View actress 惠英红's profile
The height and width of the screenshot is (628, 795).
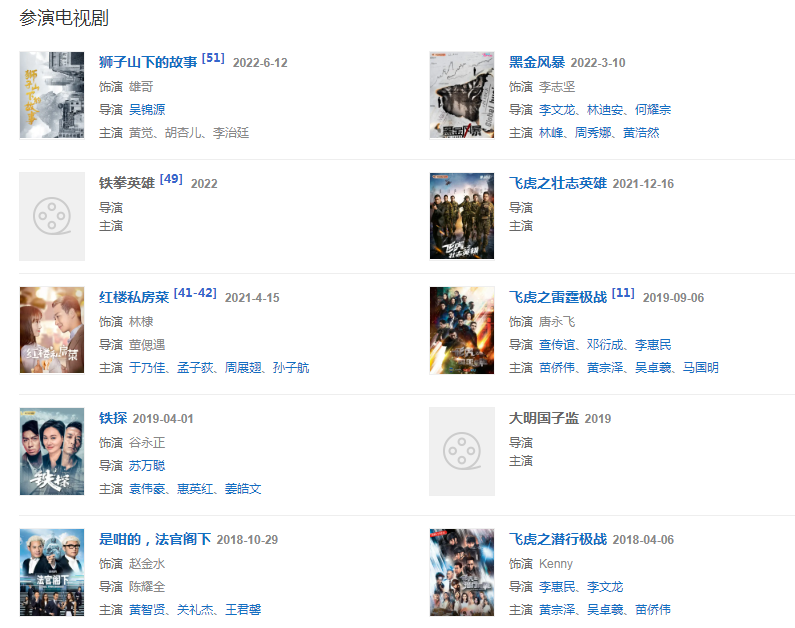pos(194,489)
